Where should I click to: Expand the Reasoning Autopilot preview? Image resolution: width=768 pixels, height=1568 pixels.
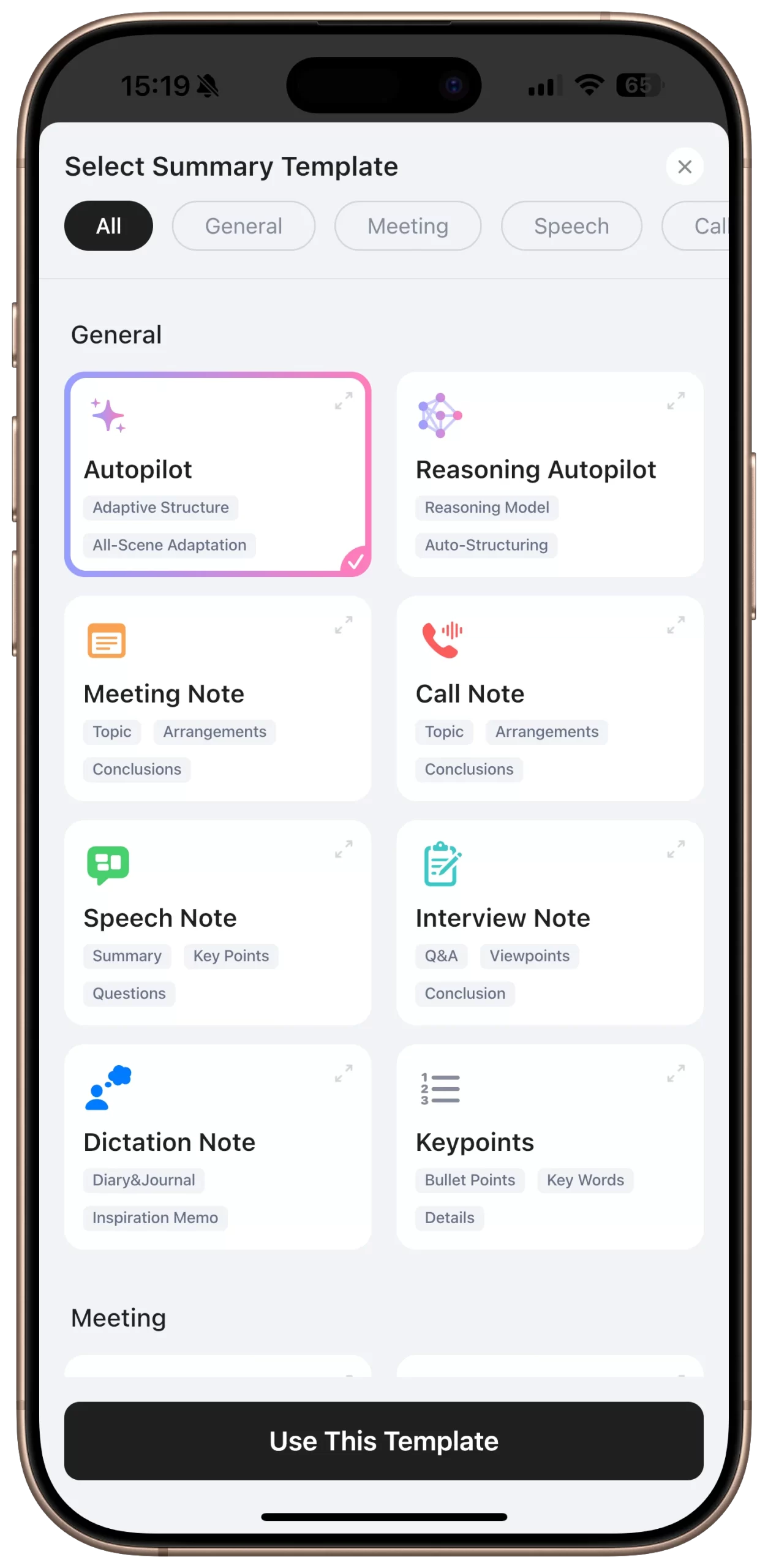pyautogui.click(x=676, y=401)
